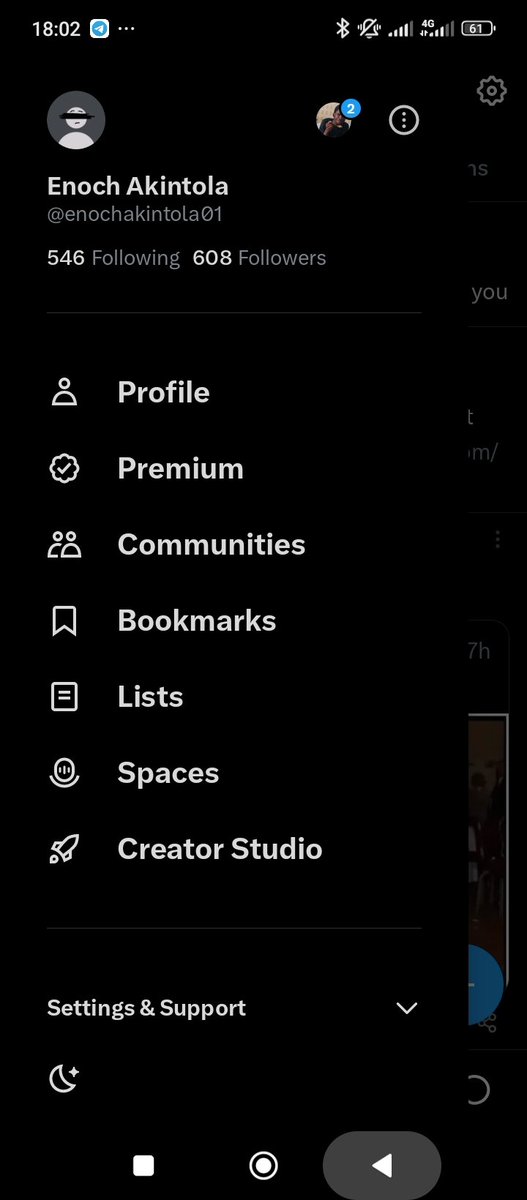Image resolution: width=527 pixels, height=1200 pixels.
Task: Expand Settings & Support section
Action: [x=234, y=1008]
